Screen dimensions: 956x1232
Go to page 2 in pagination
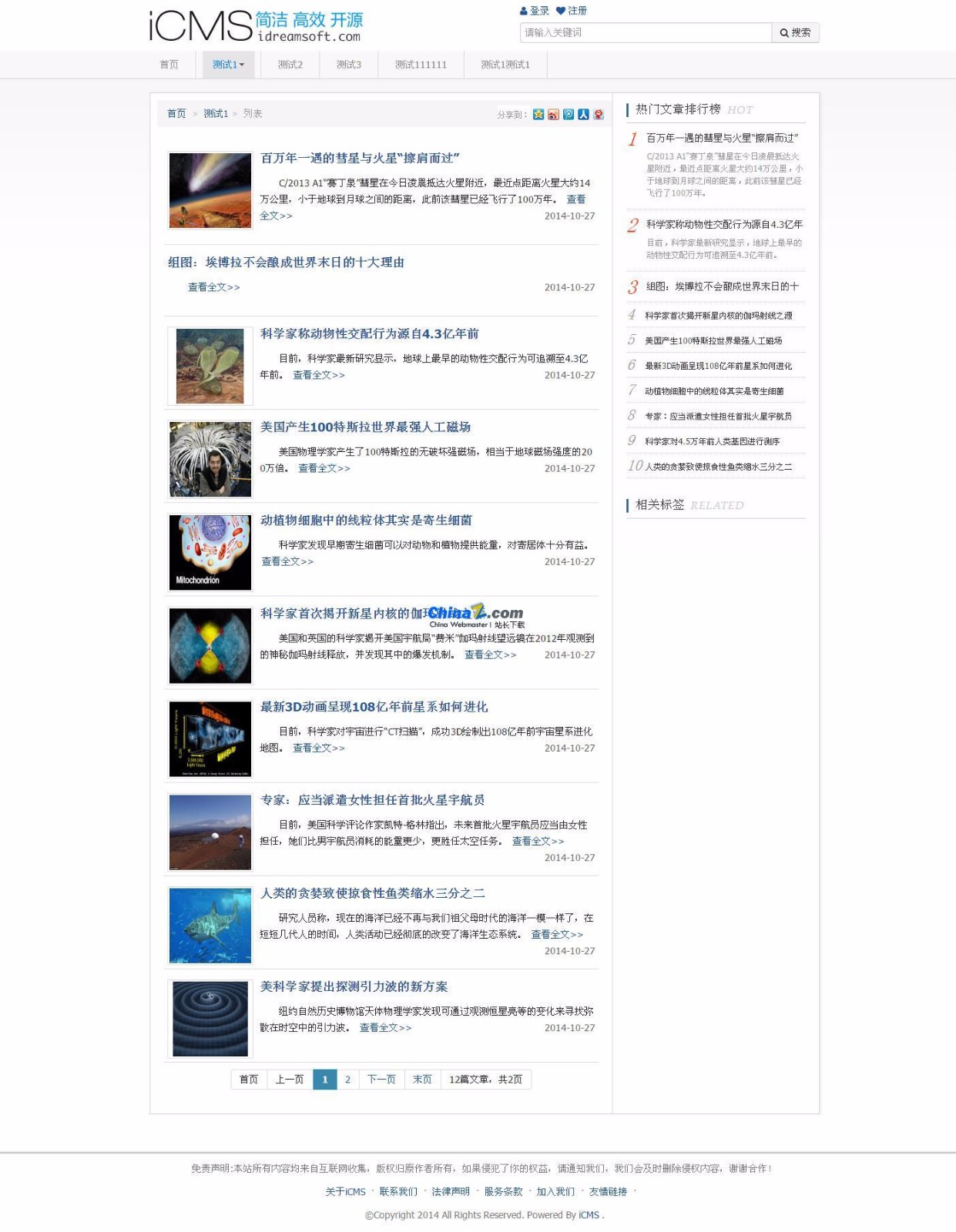[x=347, y=1079]
